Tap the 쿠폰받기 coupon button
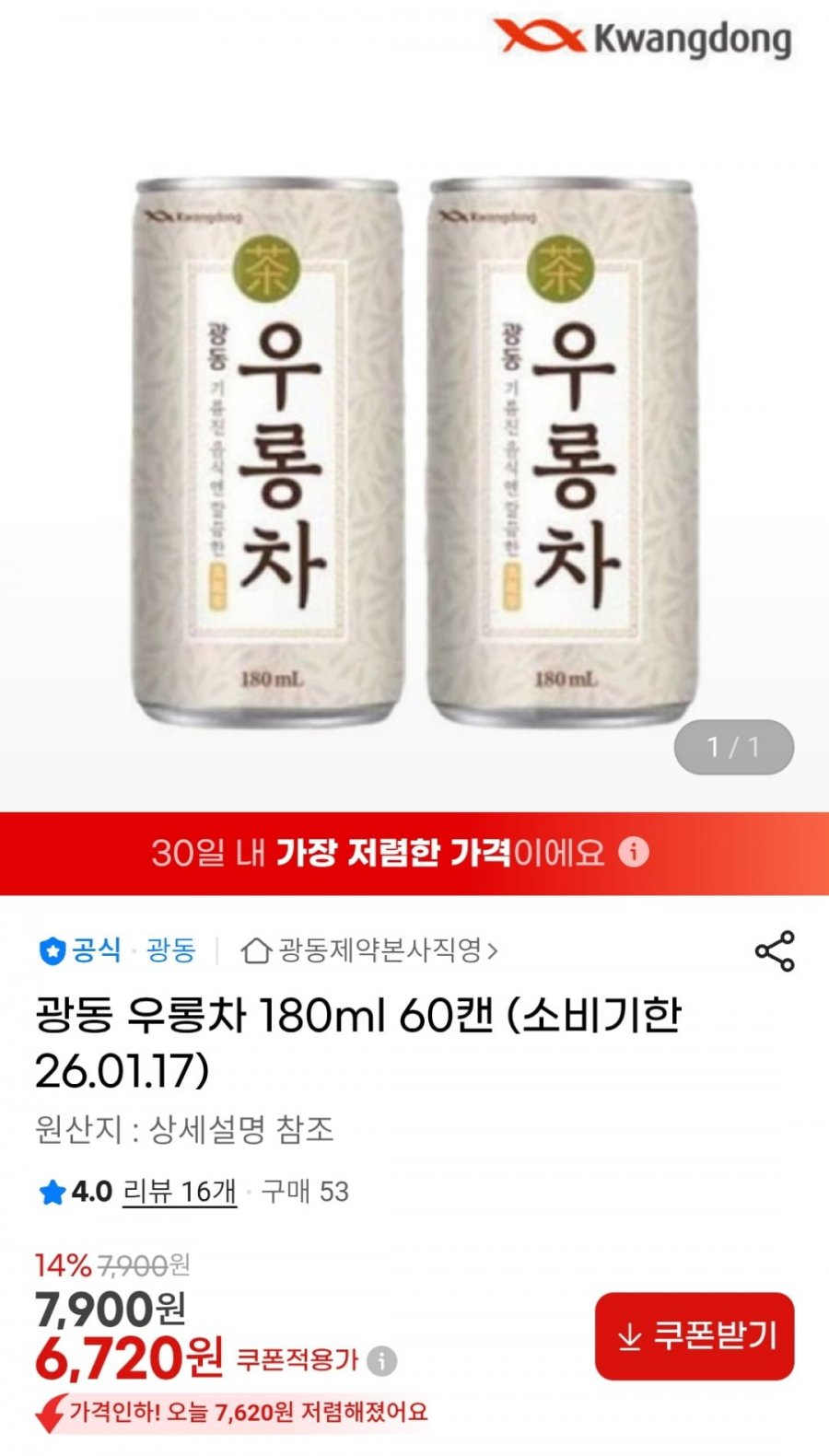The width and height of the screenshot is (829, 1456). 695,1335
